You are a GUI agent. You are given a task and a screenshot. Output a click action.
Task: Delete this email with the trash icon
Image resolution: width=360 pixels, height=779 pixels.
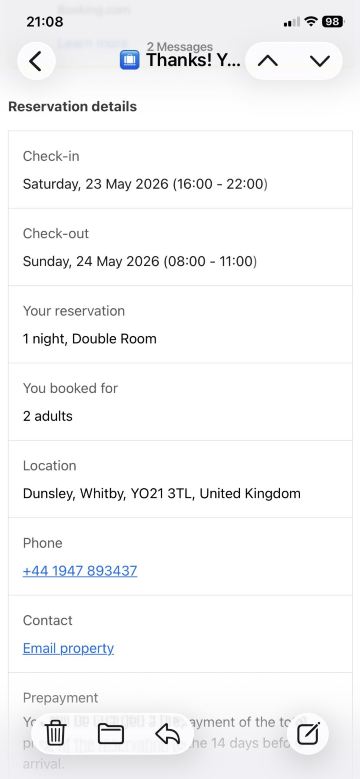tap(56, 733)
